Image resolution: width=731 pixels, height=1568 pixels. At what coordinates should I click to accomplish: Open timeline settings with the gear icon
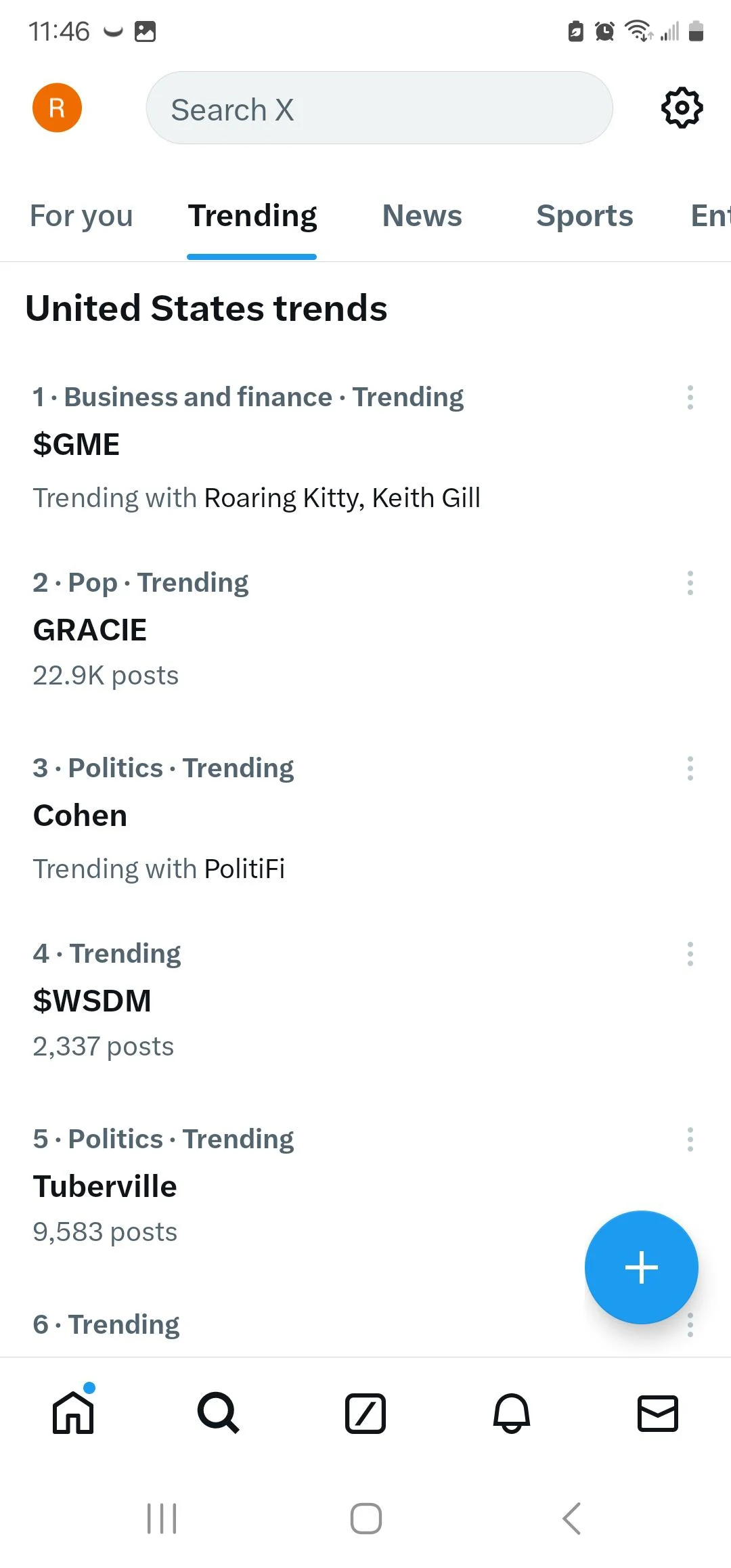[x=682, y=107]
